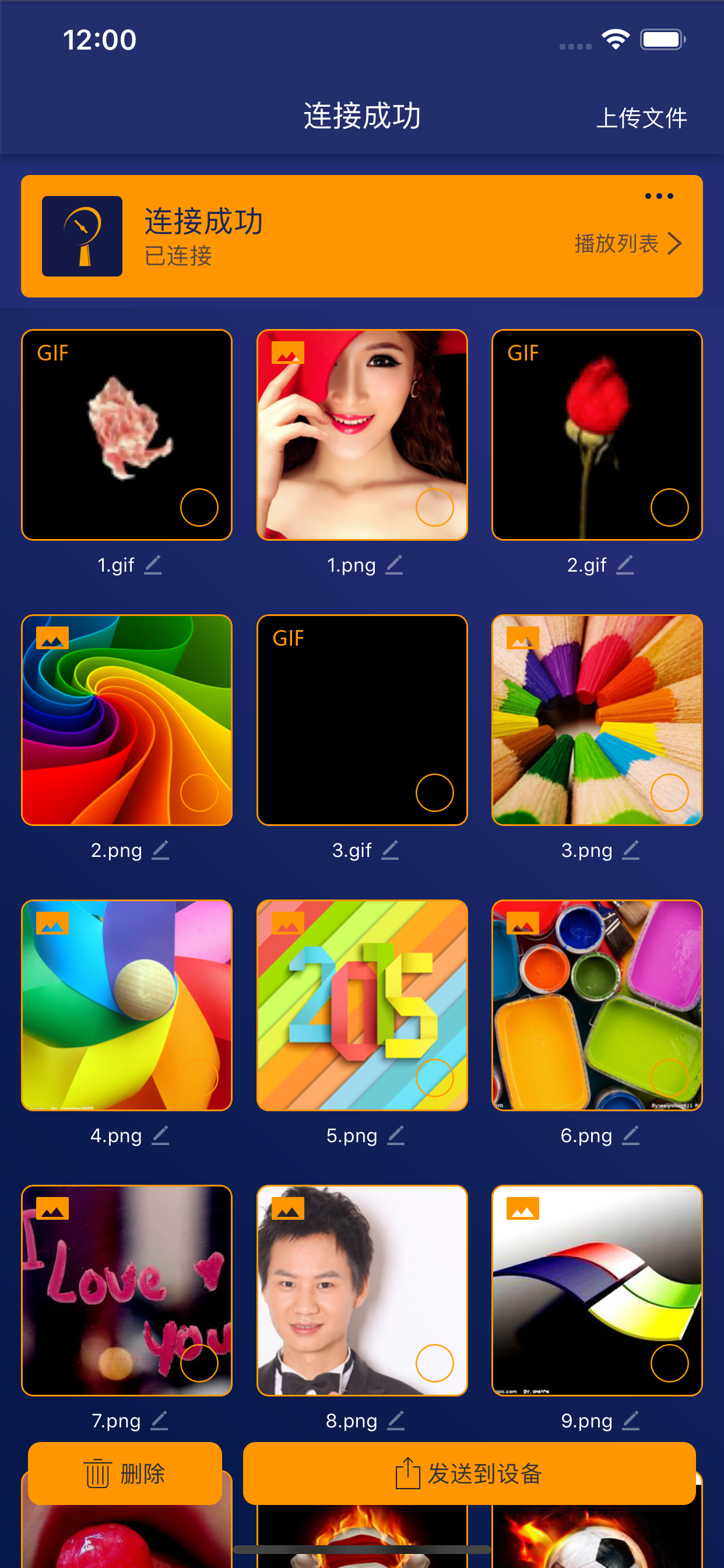Viewport: 724px width, 1568px height.
Task: Open 播放列表 via the chevron arrow
Action: 676,243
